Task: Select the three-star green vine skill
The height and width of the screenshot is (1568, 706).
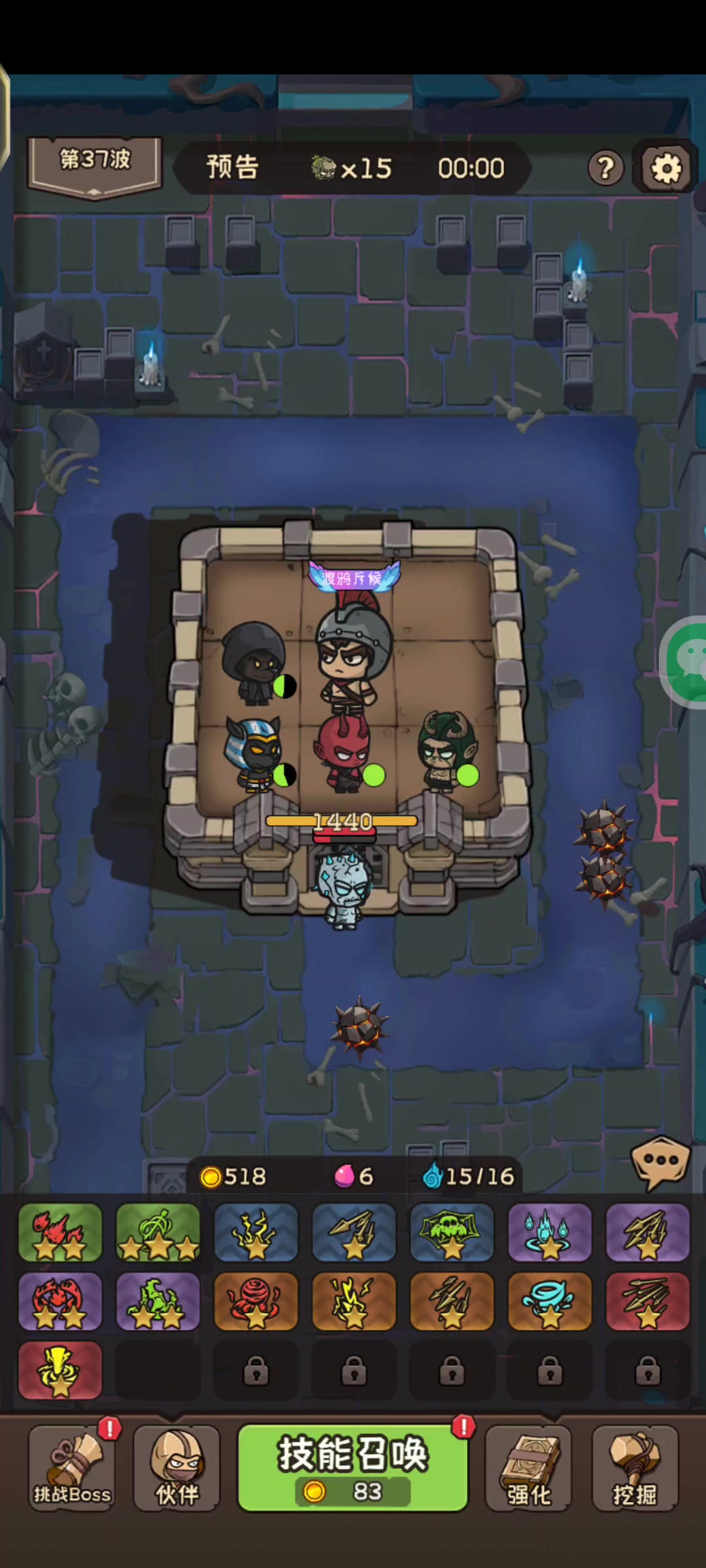Action: pos(158,1232)
